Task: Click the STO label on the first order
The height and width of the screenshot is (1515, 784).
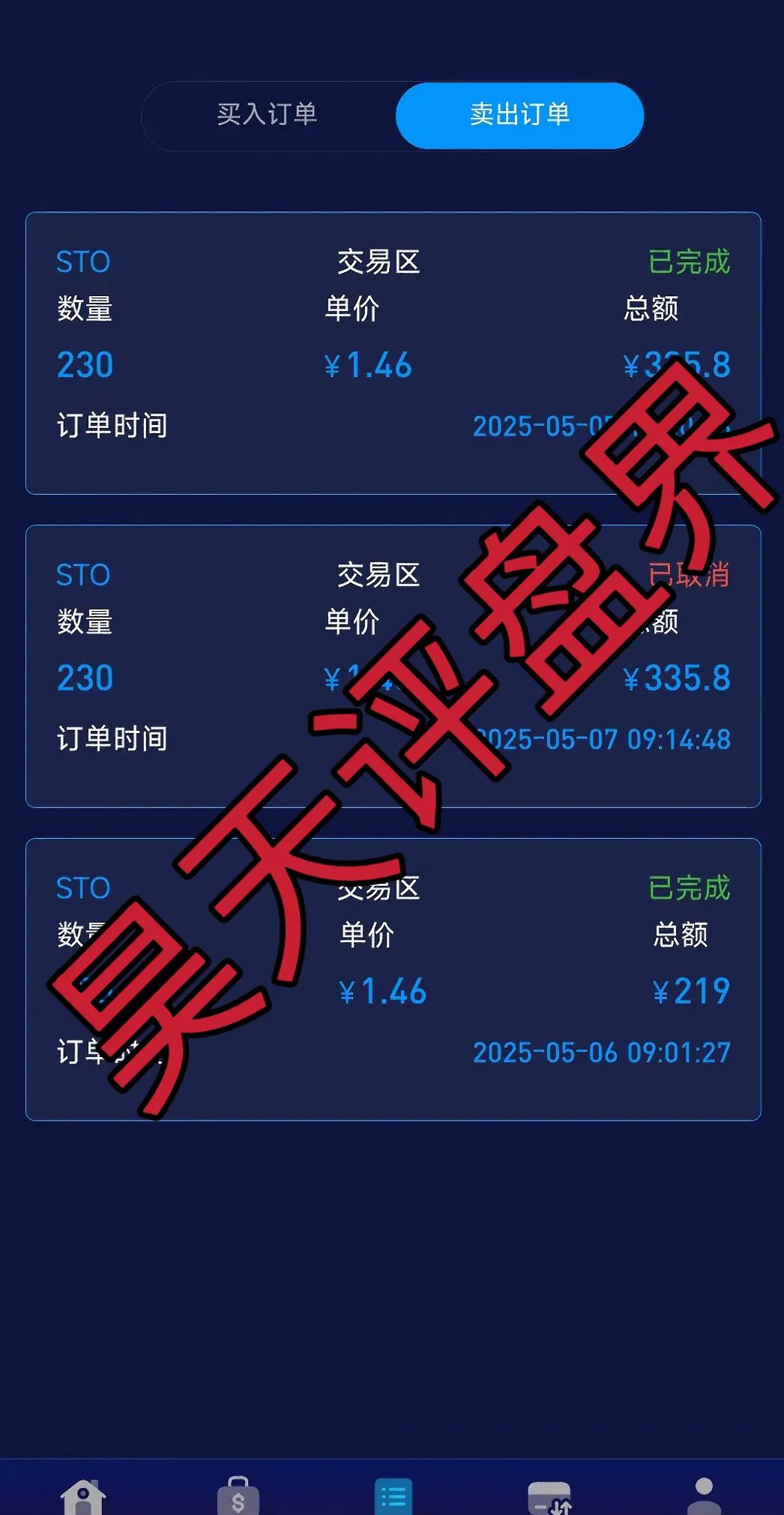Action: [x=82, y=262]
